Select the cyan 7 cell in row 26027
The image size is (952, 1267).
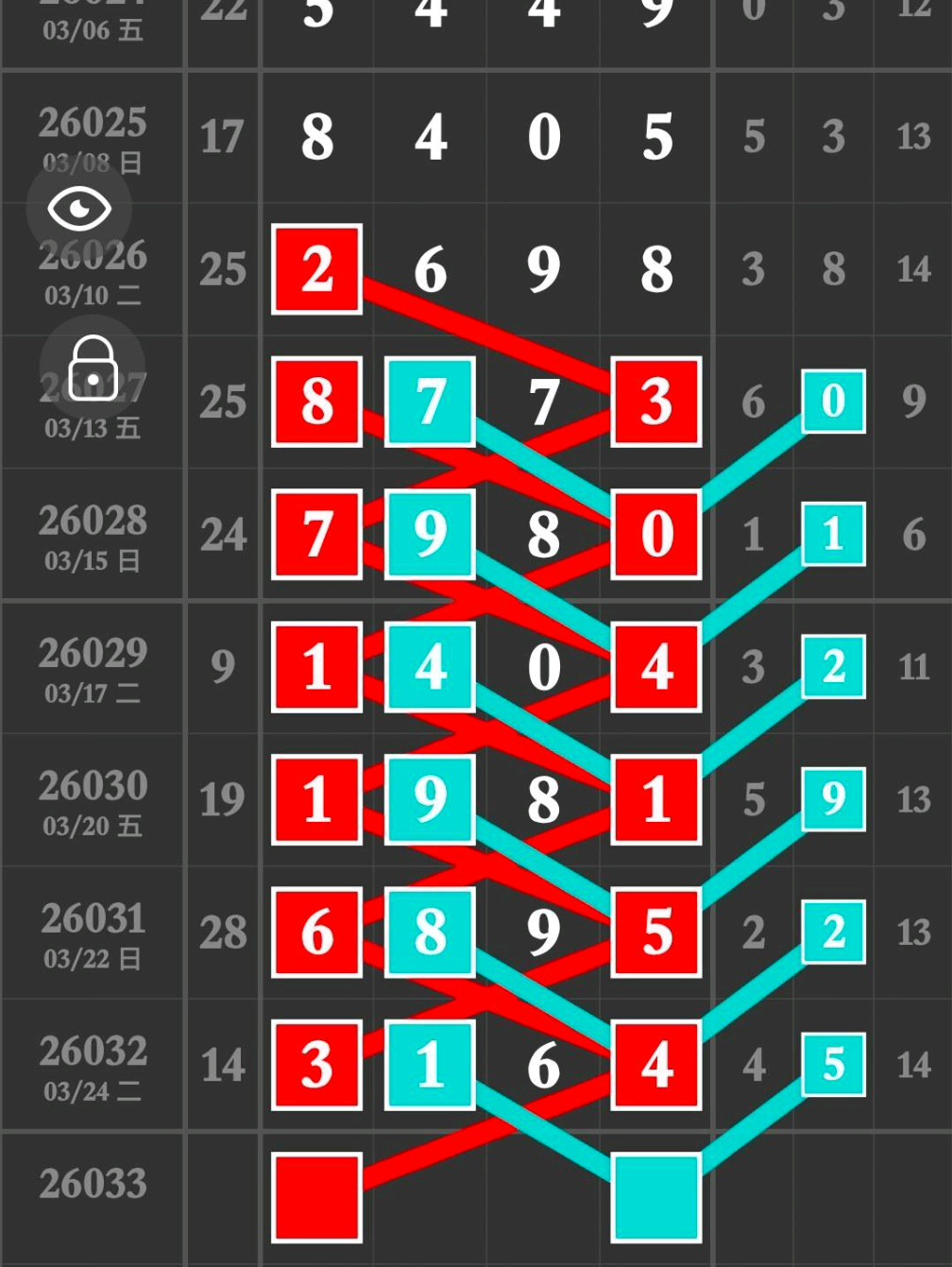430,402
